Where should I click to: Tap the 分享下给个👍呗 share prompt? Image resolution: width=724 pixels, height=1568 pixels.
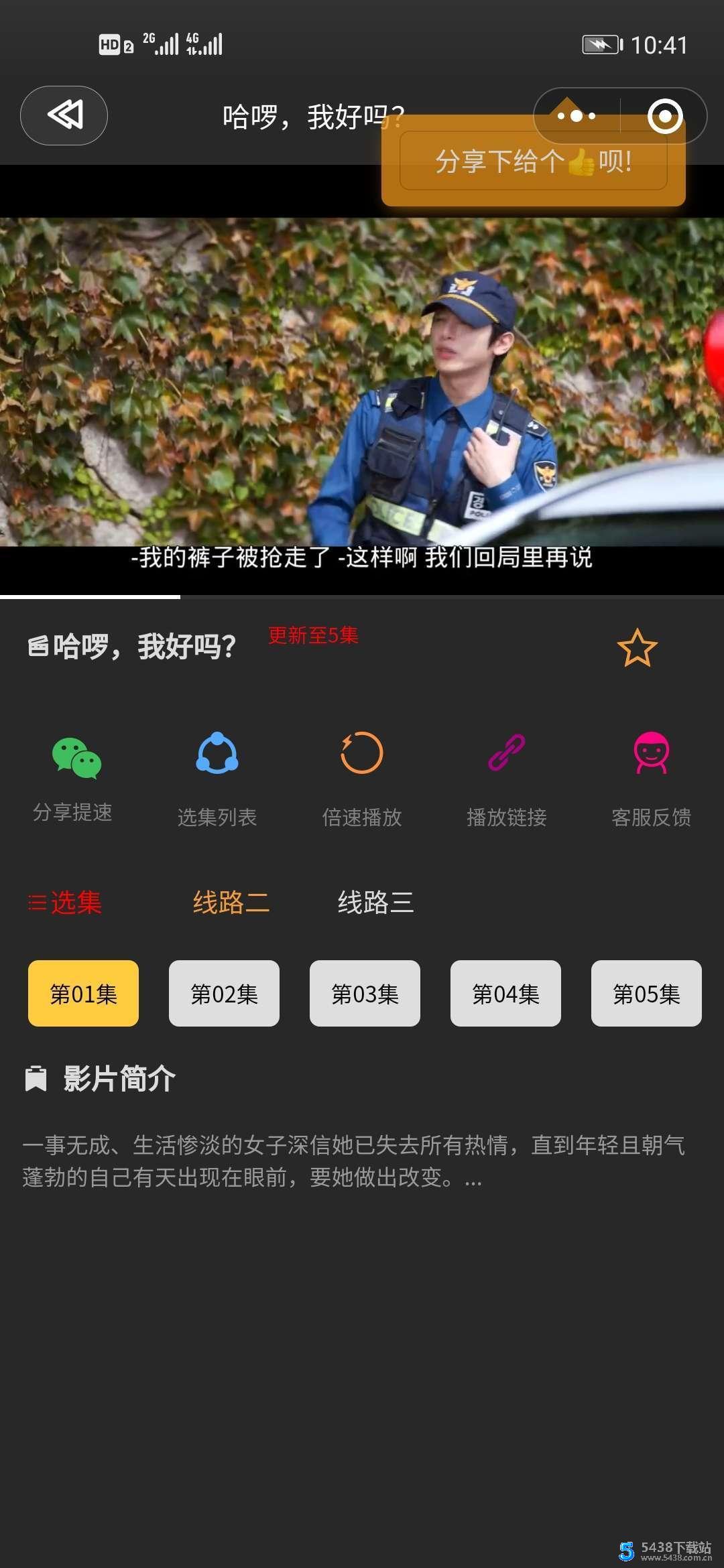coord(533,161)
